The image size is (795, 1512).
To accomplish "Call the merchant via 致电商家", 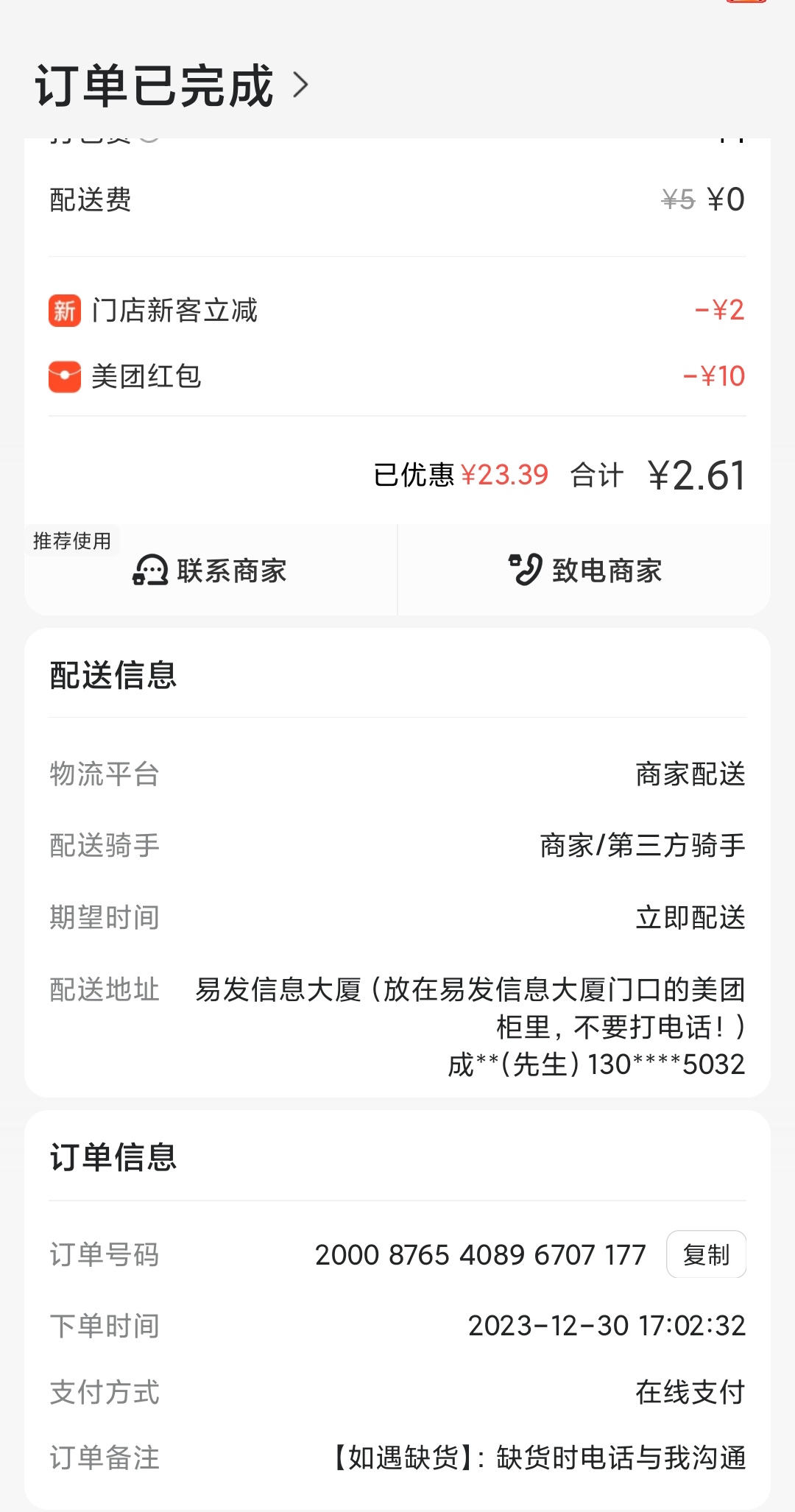I will point(585,570).
